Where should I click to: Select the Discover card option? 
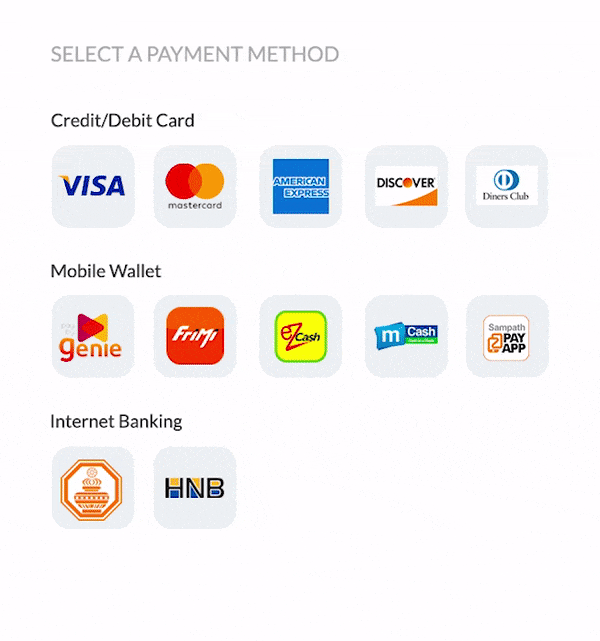(405, 186)
